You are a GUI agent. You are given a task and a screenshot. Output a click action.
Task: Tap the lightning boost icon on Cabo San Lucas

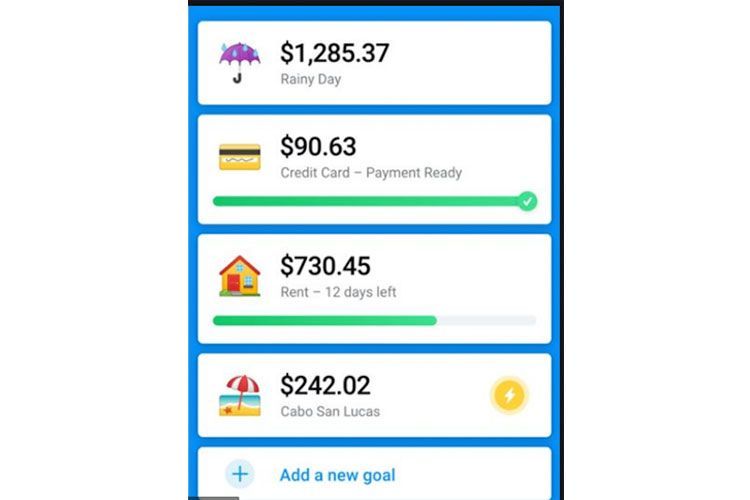[510, 396]
